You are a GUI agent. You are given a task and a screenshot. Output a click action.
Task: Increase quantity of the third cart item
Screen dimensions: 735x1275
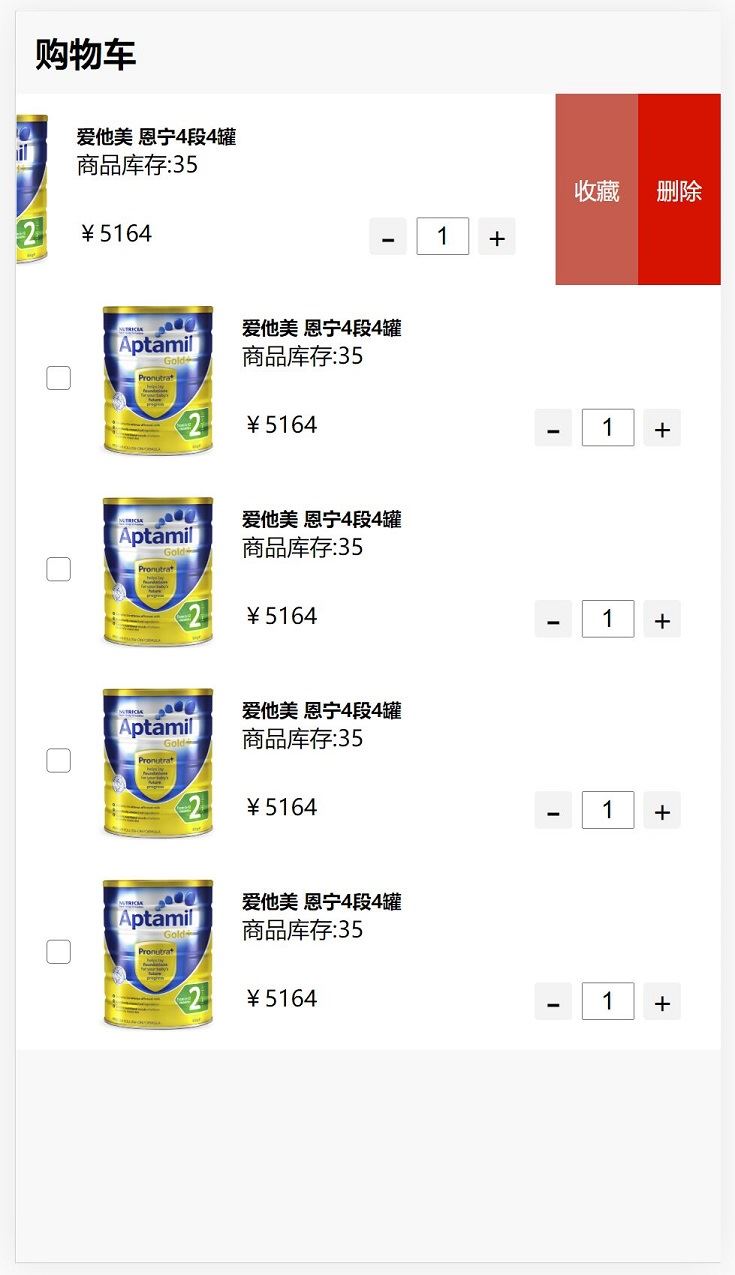[661, 618]
